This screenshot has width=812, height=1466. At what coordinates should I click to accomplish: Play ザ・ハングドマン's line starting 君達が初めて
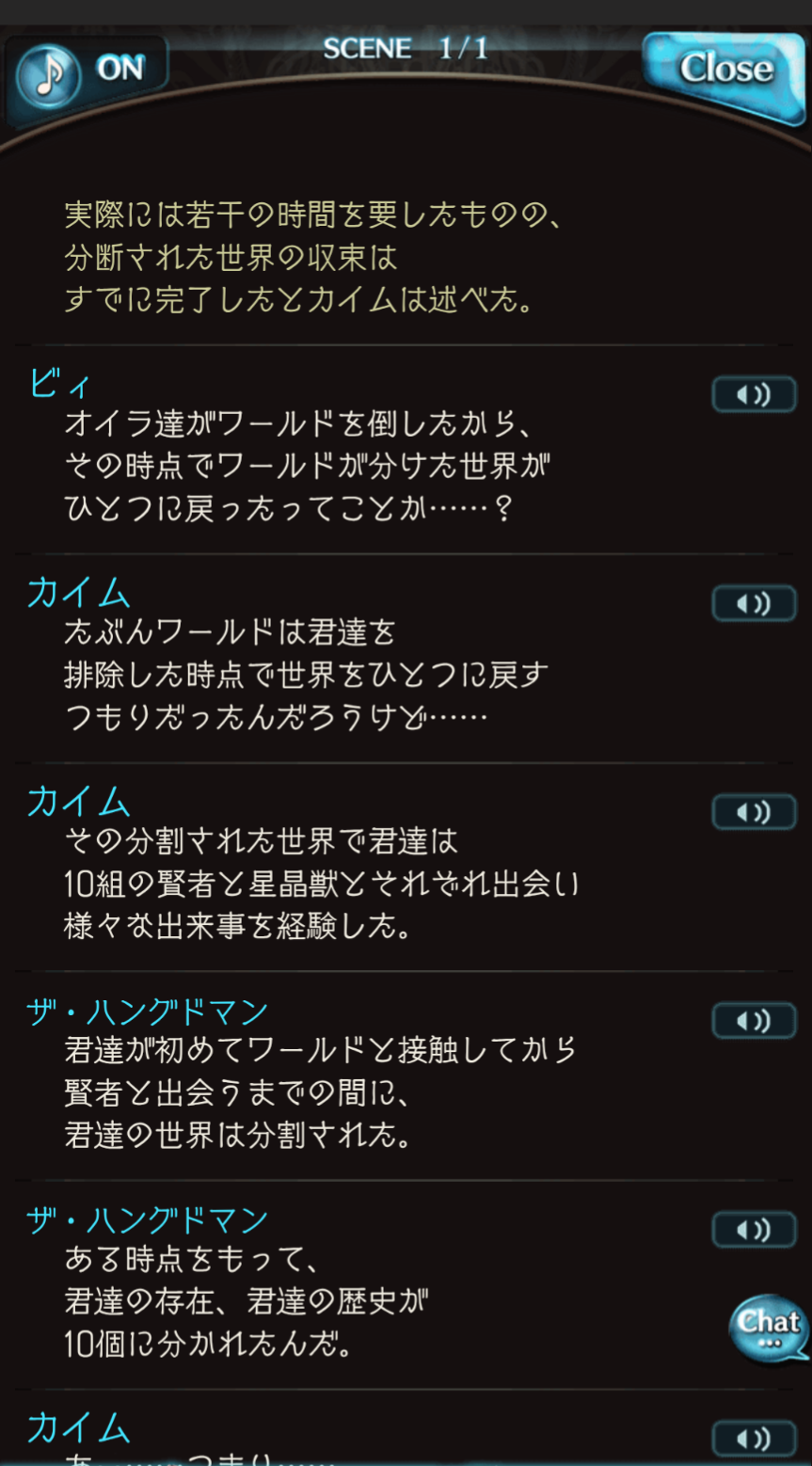pos(754,1022)
